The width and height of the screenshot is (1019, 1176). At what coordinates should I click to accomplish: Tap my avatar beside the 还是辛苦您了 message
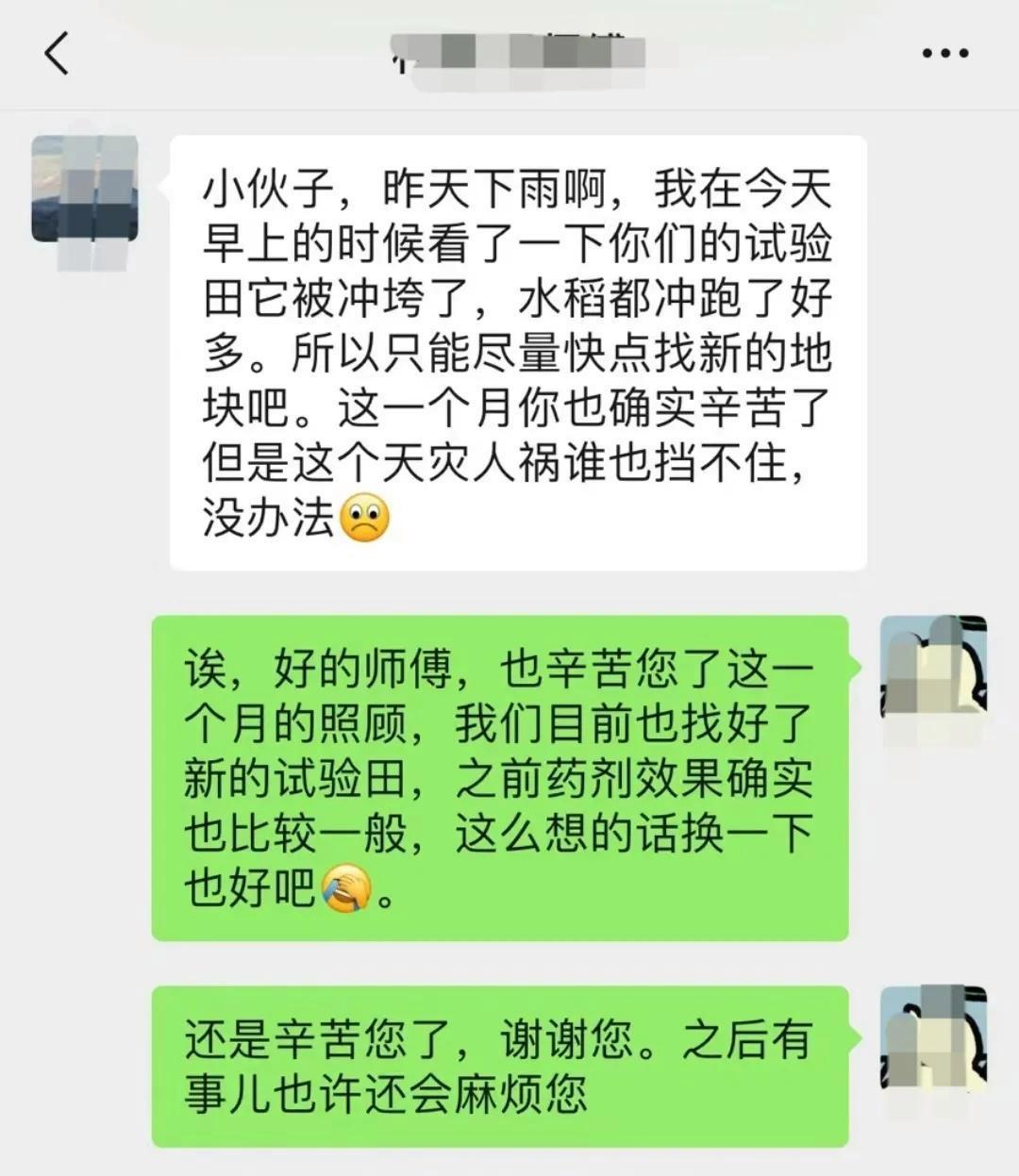pos(932,1037)
